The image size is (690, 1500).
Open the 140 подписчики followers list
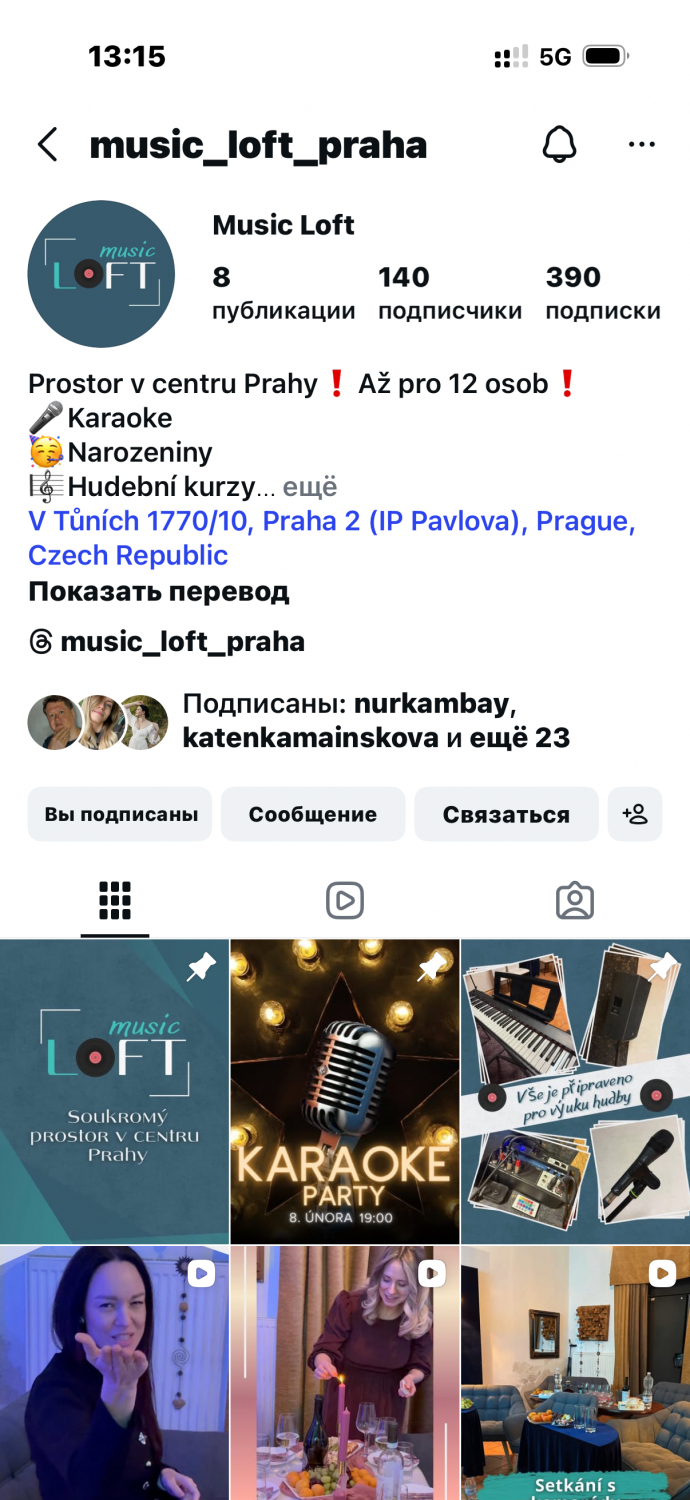tap(449, 292)
